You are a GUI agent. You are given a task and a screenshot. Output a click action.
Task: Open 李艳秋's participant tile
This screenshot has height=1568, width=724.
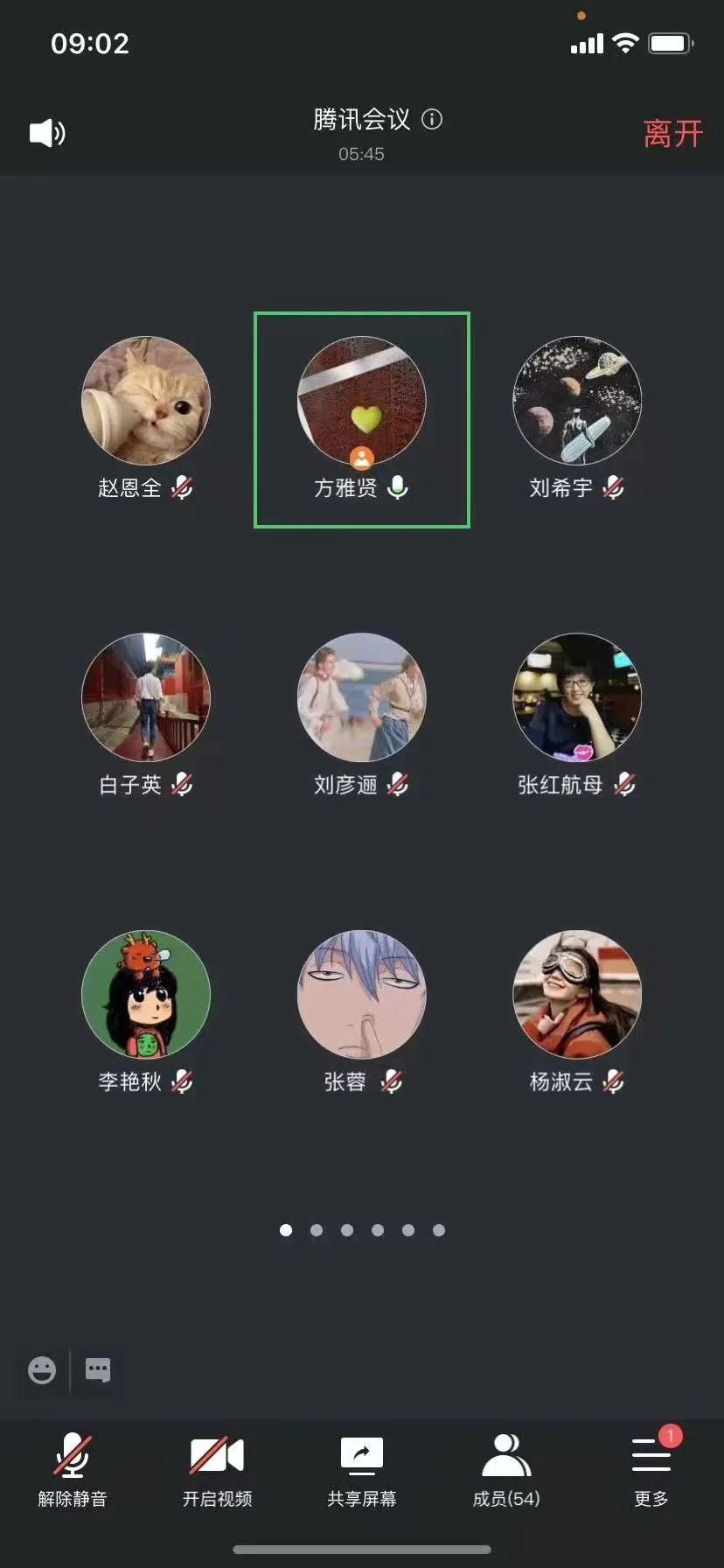click(x=146, y=995)
